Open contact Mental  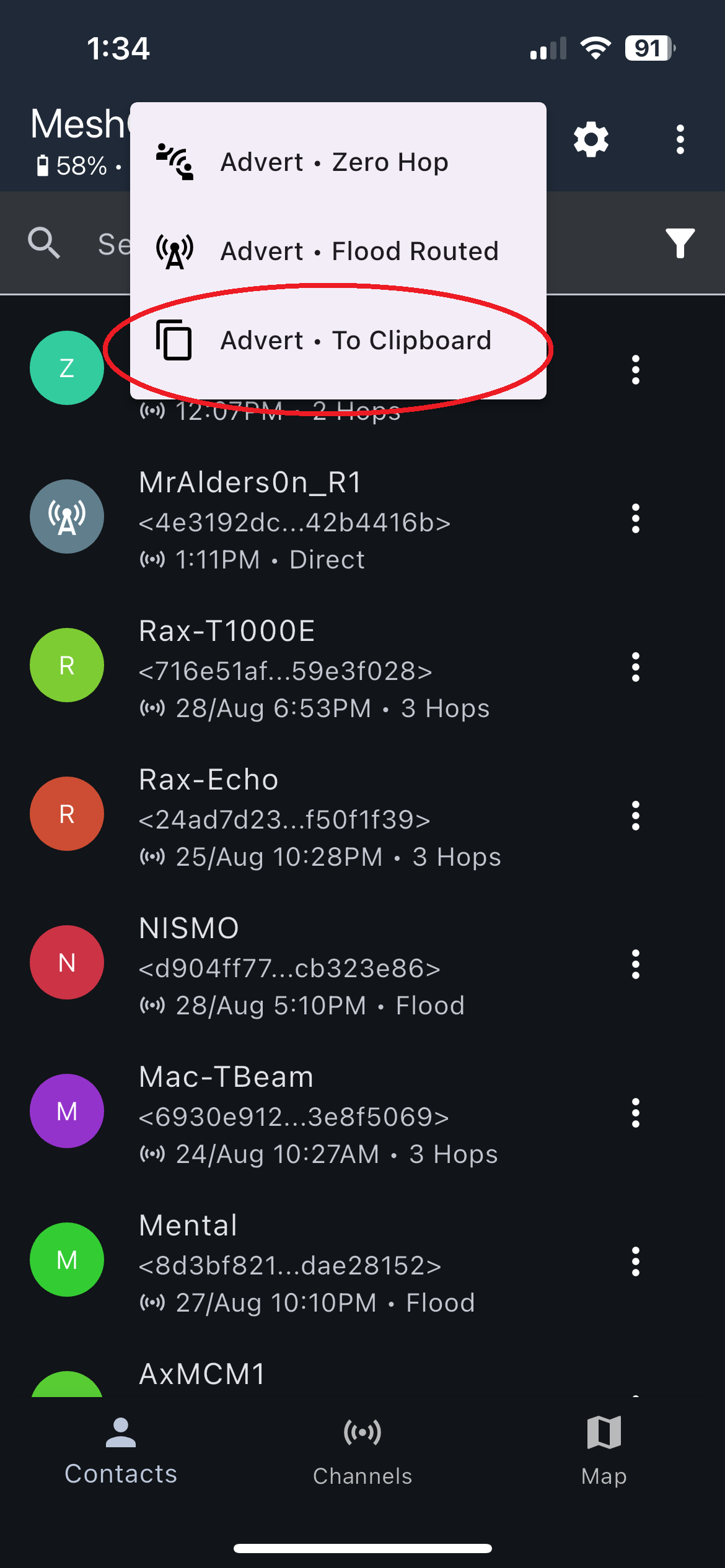pyautogui.click(x=310, y=1262)
